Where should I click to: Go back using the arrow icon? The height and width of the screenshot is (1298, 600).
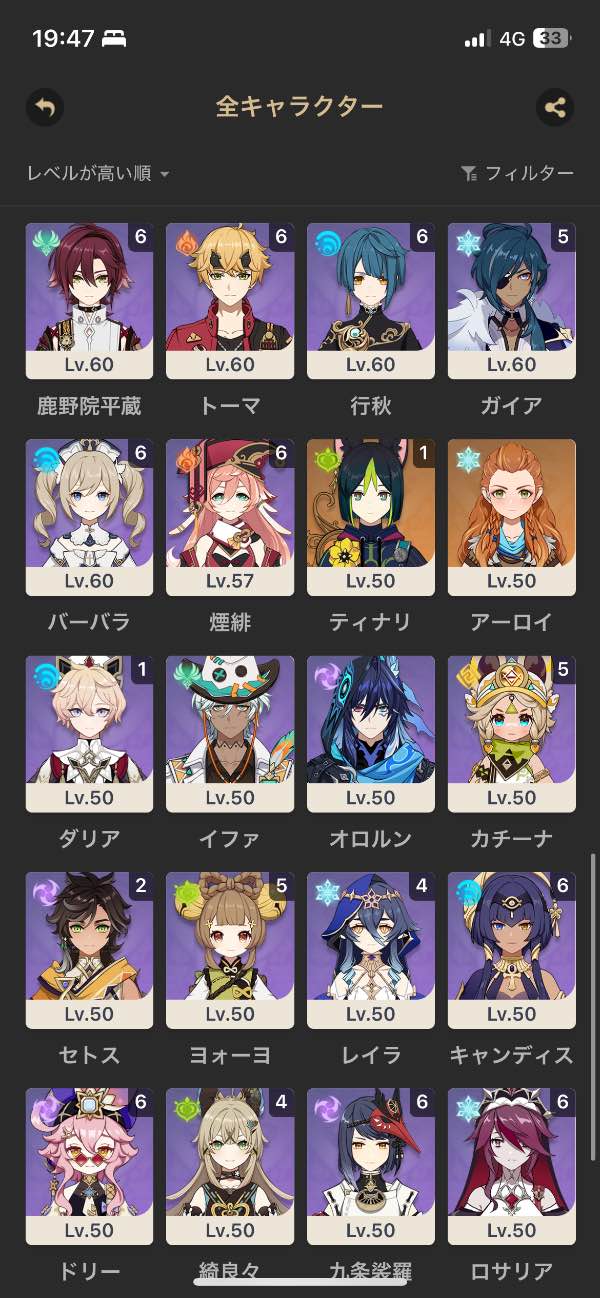click(45, 107)
